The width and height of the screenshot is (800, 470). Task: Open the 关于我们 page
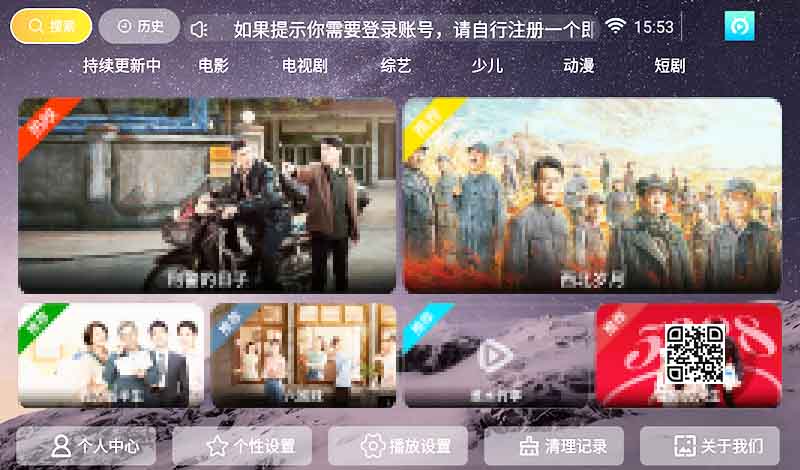(710, 446)
